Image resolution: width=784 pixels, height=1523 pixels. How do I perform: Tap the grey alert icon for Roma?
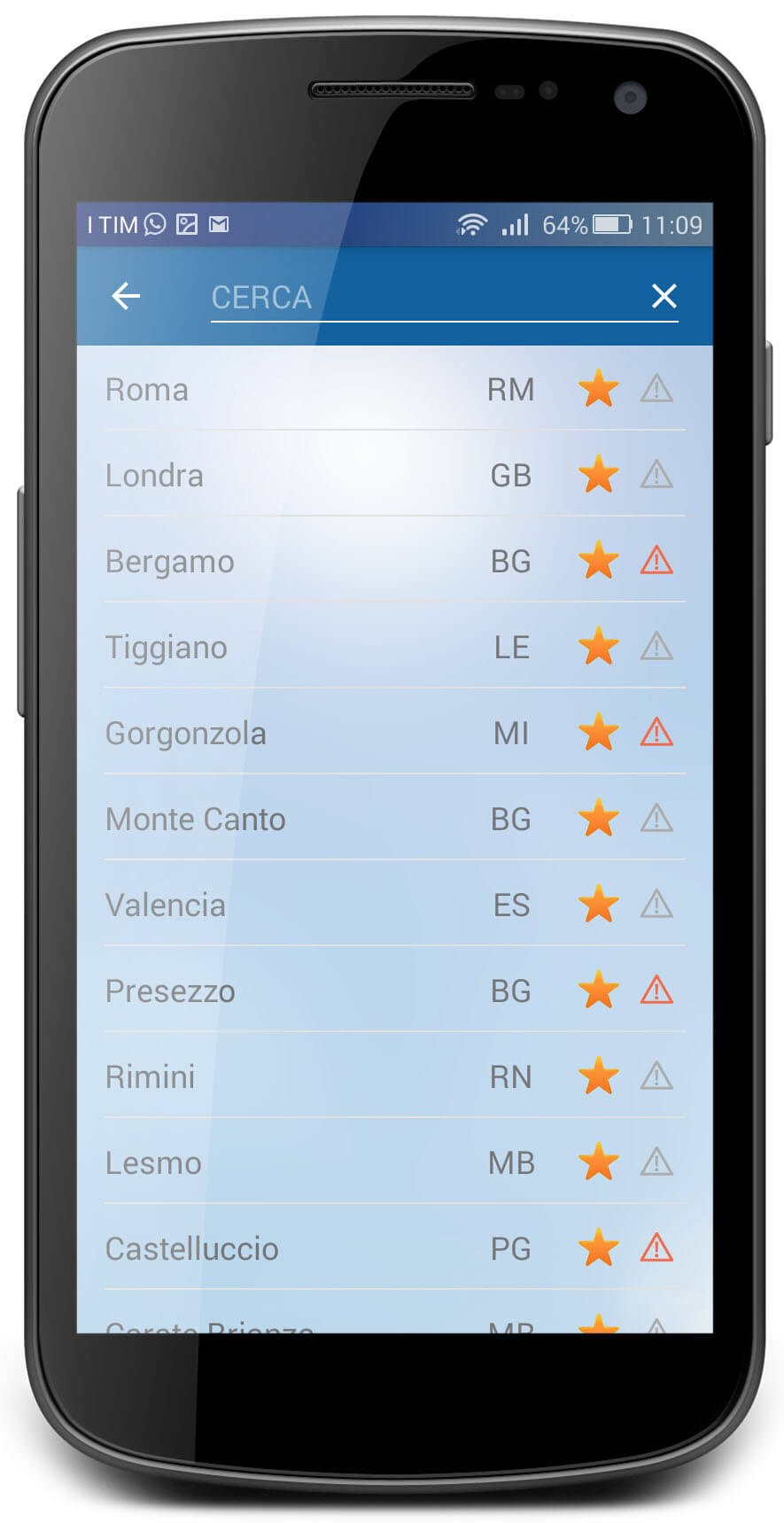tap(656, 389)
